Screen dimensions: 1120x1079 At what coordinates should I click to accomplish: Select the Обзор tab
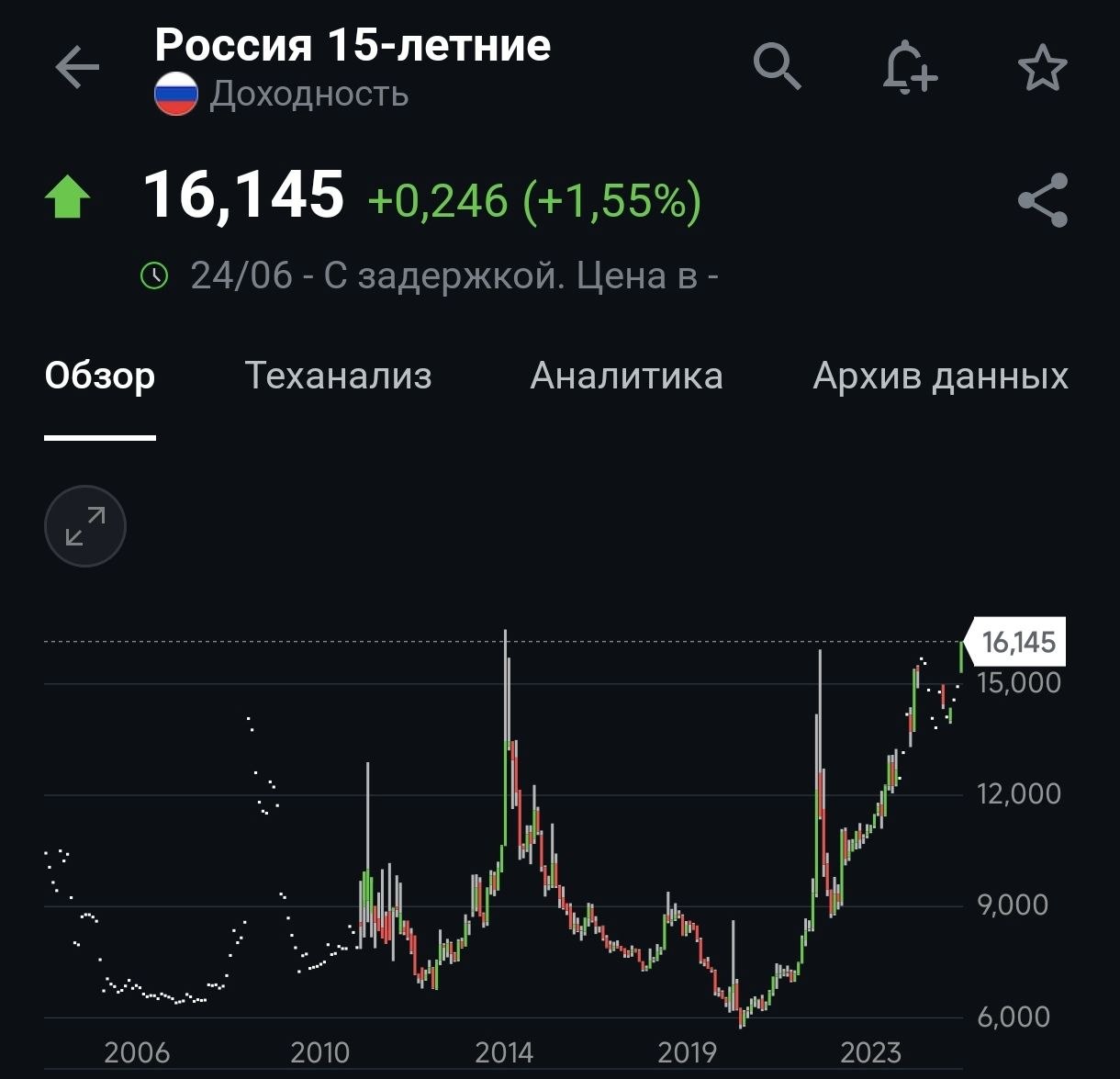[100, 376]
